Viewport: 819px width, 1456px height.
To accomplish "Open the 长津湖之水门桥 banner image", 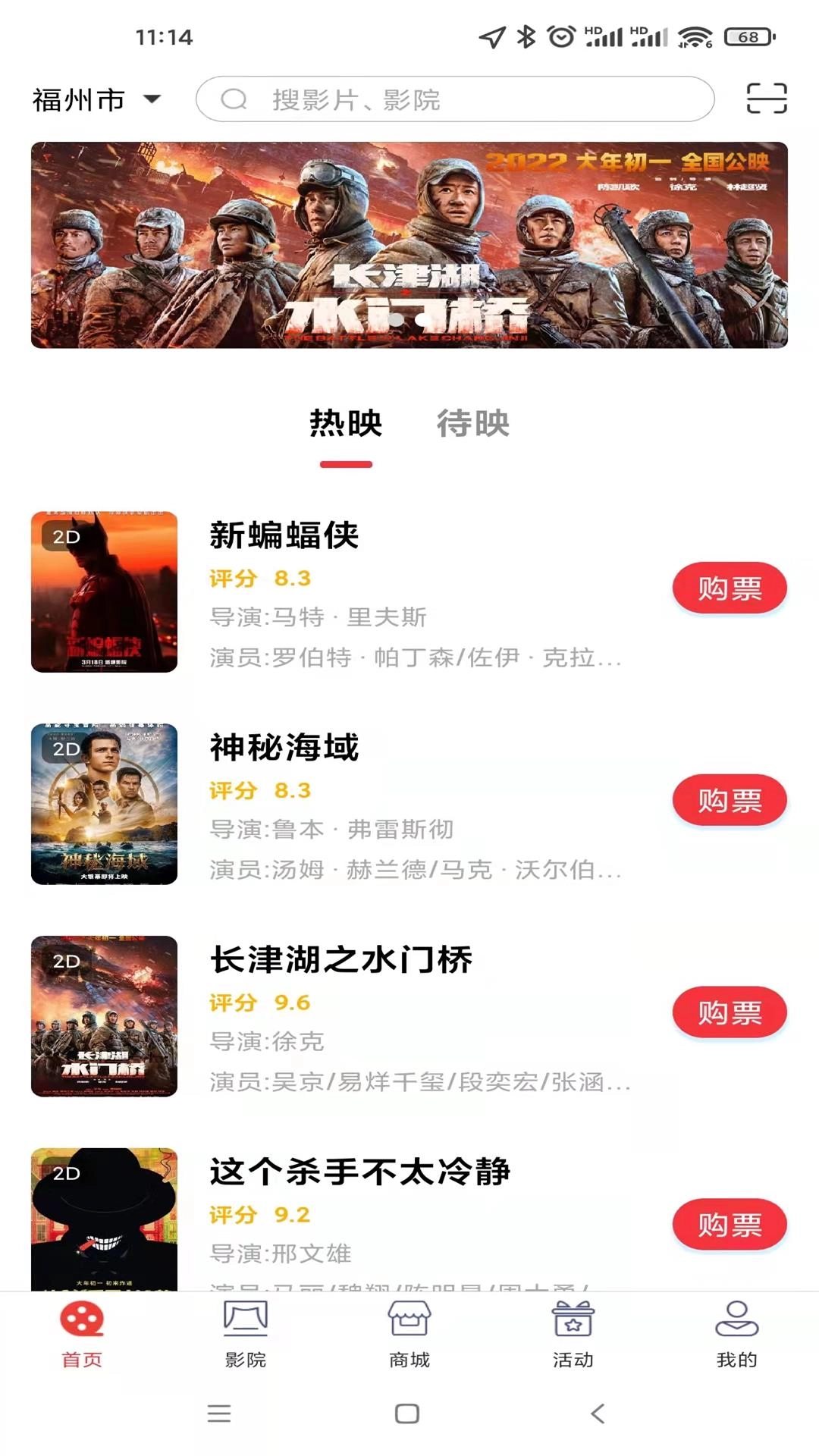I will [409, 243].
